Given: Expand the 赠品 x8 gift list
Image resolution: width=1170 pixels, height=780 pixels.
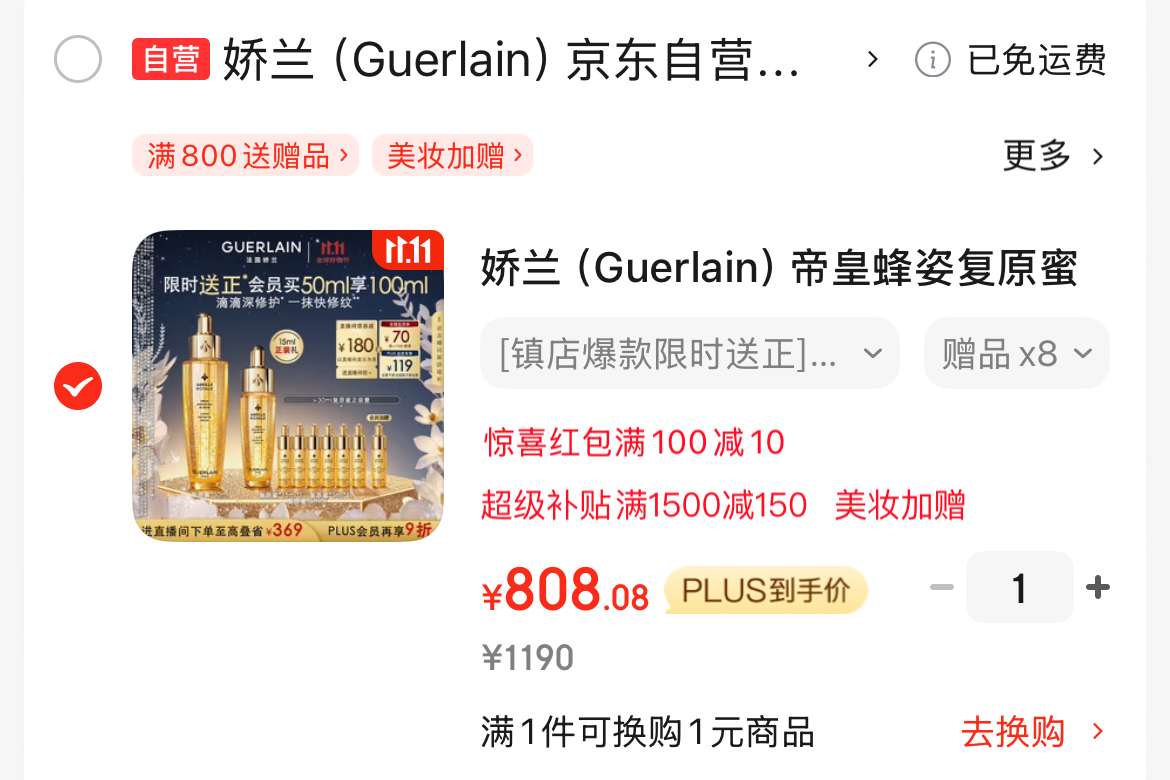Looking at the screenshot, I should coord(1016,353).
